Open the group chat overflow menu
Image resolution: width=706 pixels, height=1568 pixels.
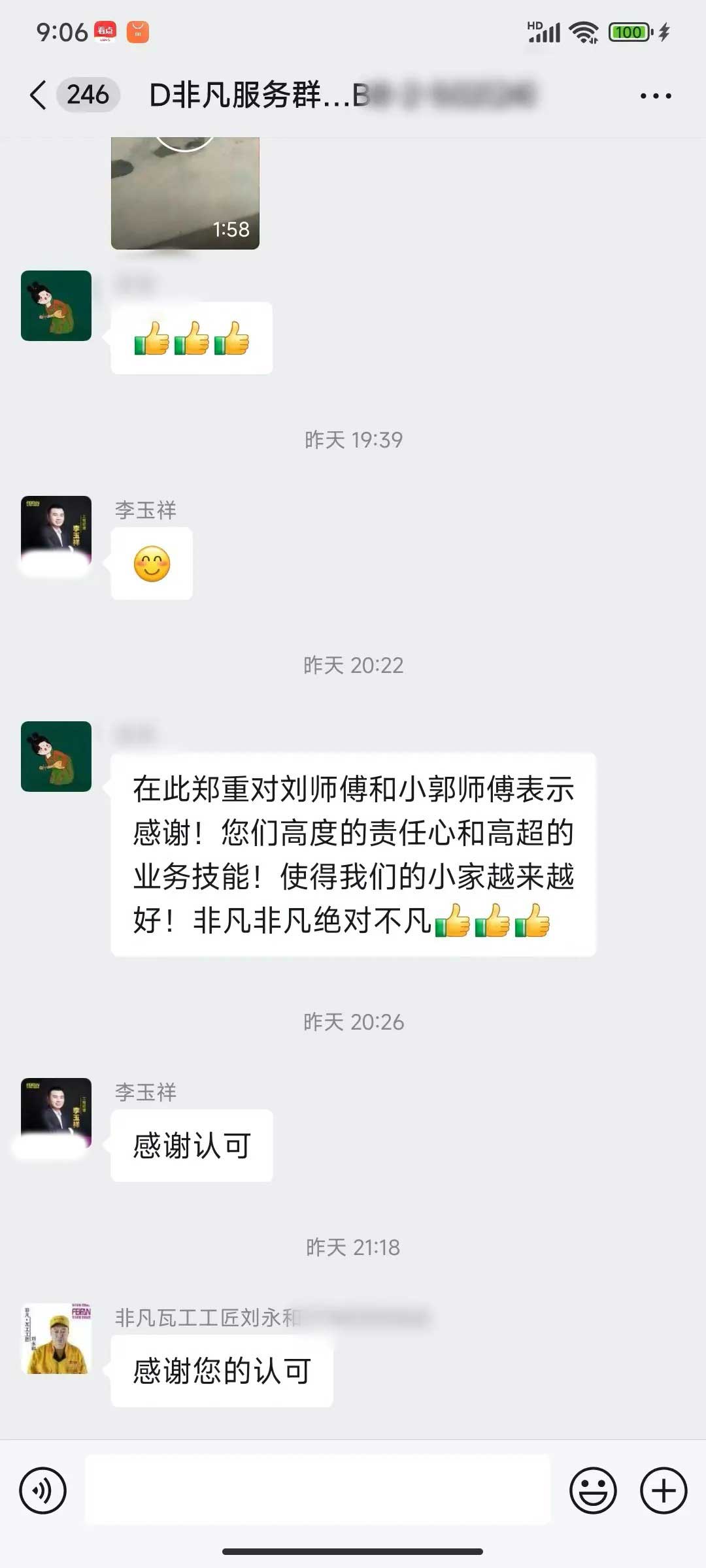(655, 96)
